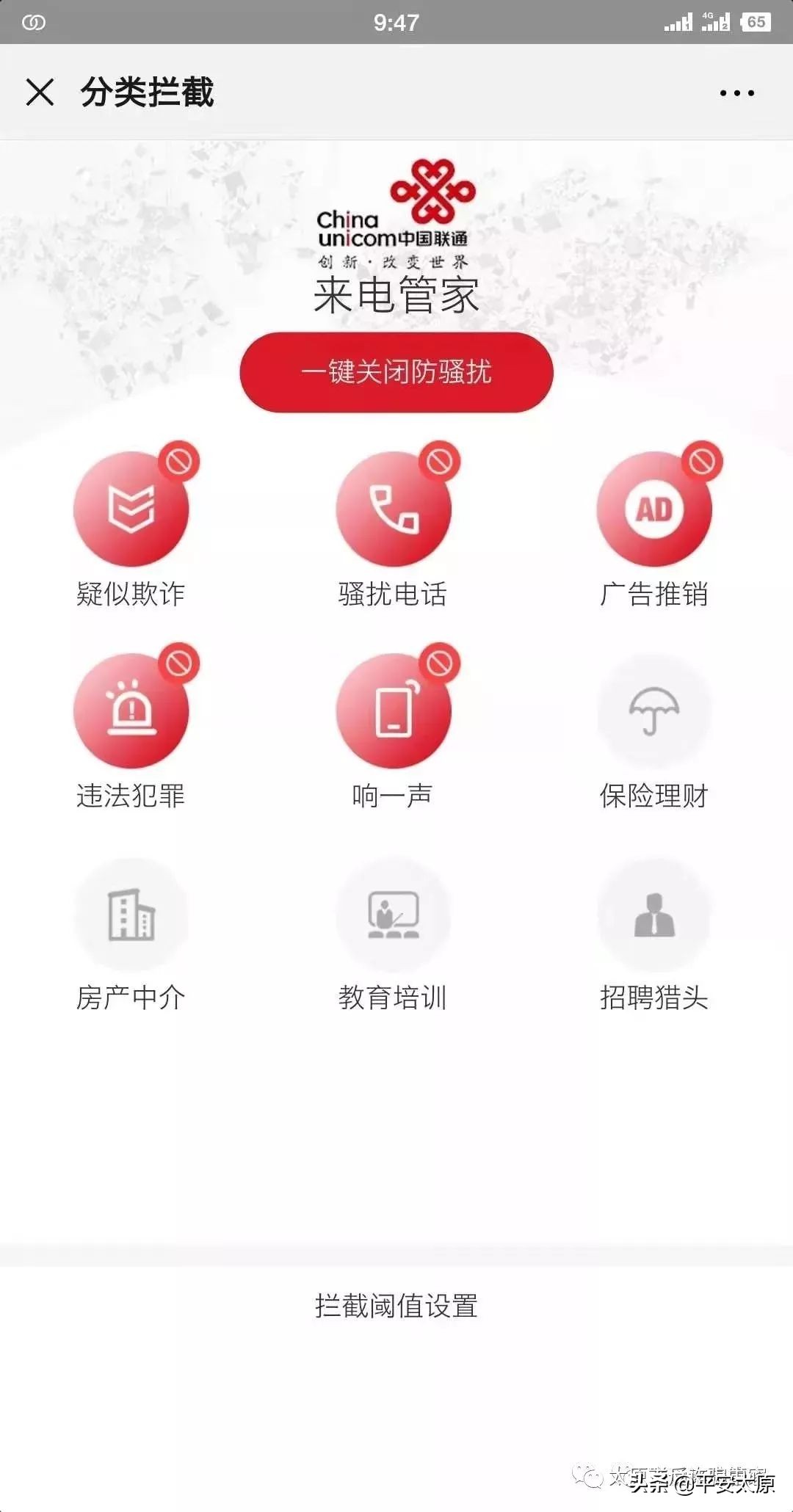Select the 教育培训 classroom icon
Image resolution: width=793 pixels, height=1512 pixels.
394,916
